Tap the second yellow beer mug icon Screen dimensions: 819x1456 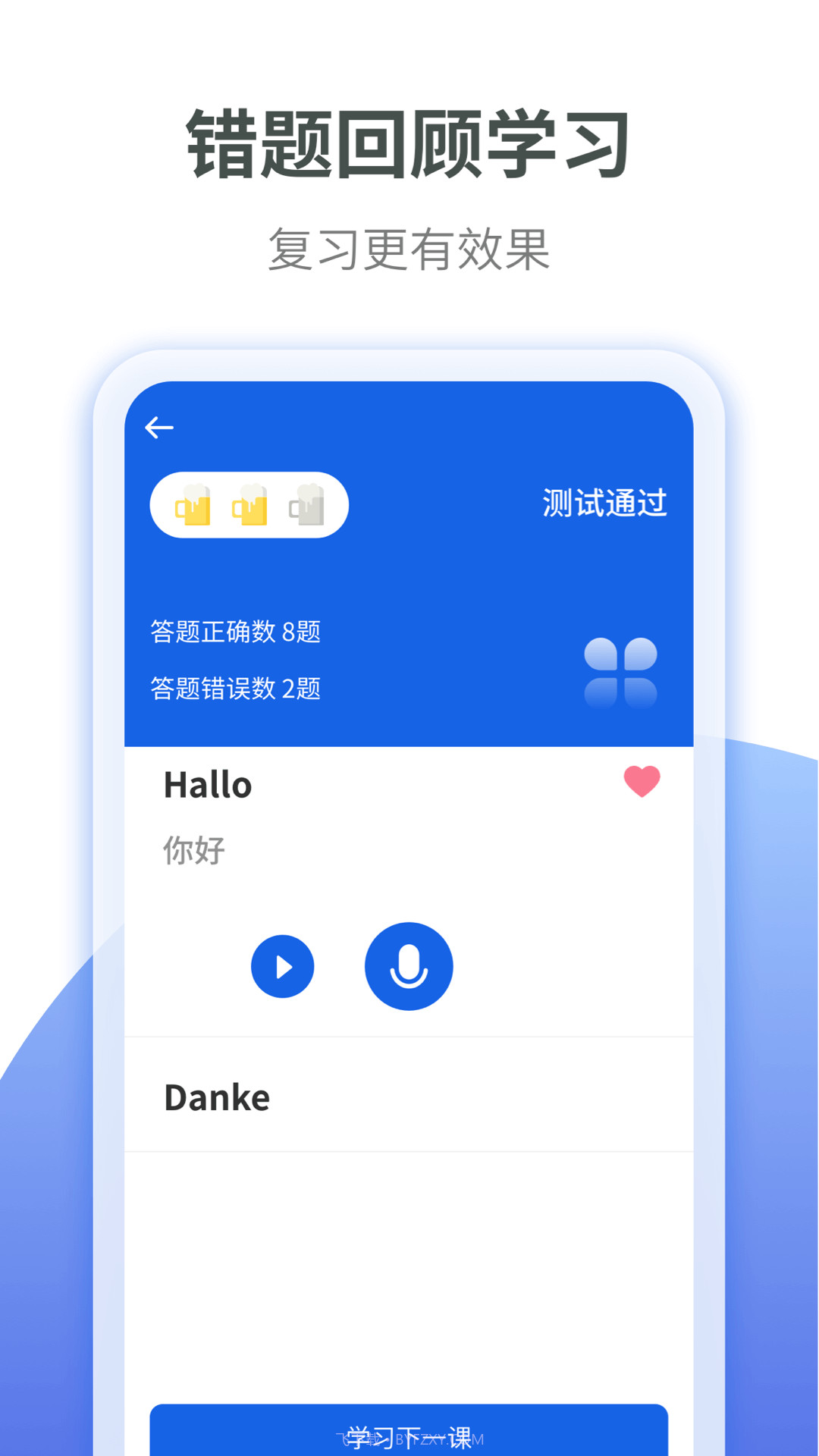tap(250, 504)
